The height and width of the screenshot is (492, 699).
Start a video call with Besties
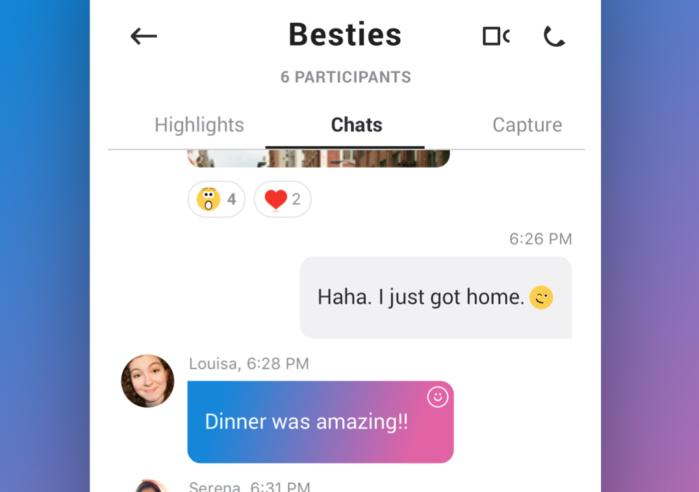pyautogui.click(x=496, y=36)
